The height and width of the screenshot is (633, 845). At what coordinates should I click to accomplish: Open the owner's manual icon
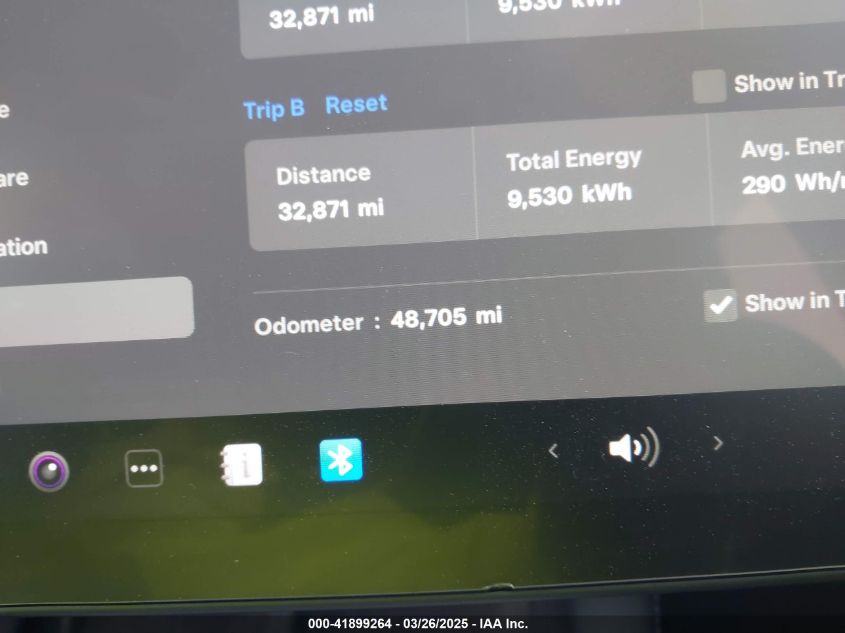241,464
